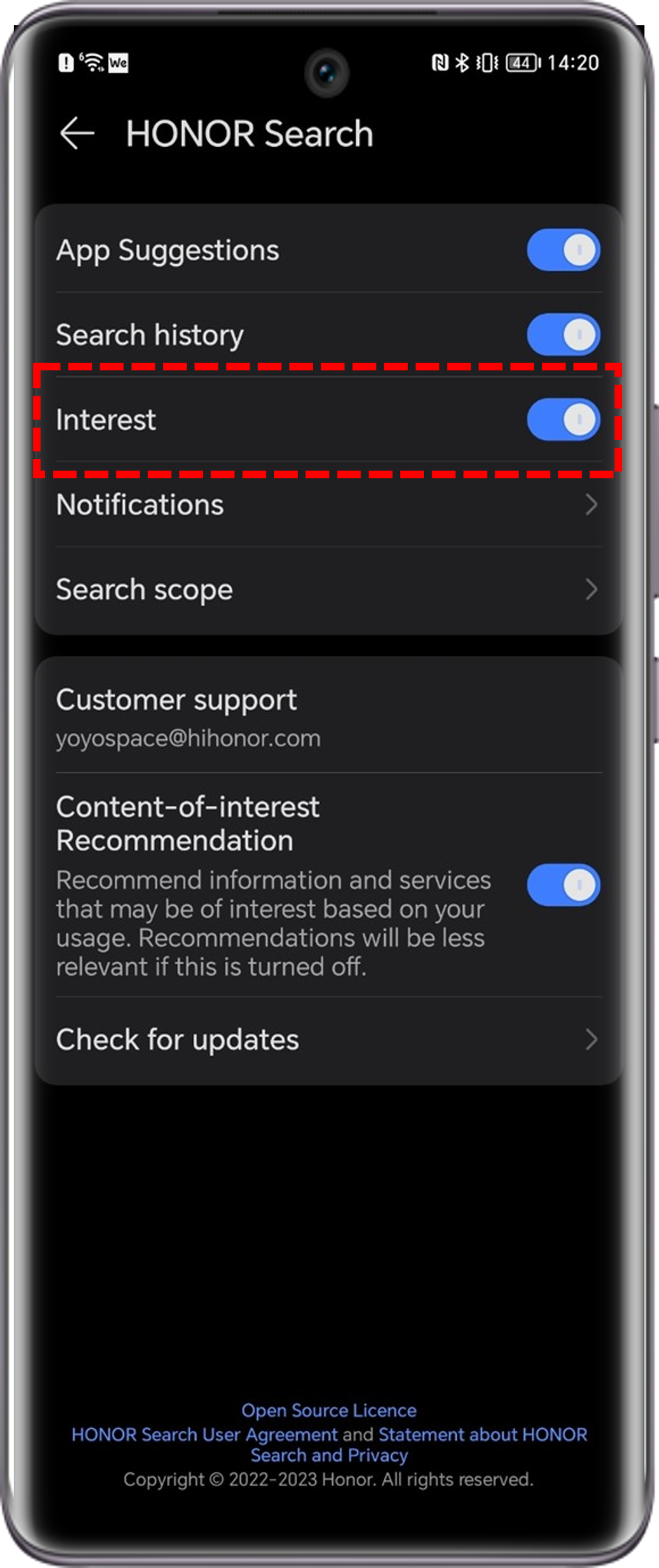The height and width of the screenshot is (1568, 659).
Task: Disable the Search history switch
Action: 563,335
